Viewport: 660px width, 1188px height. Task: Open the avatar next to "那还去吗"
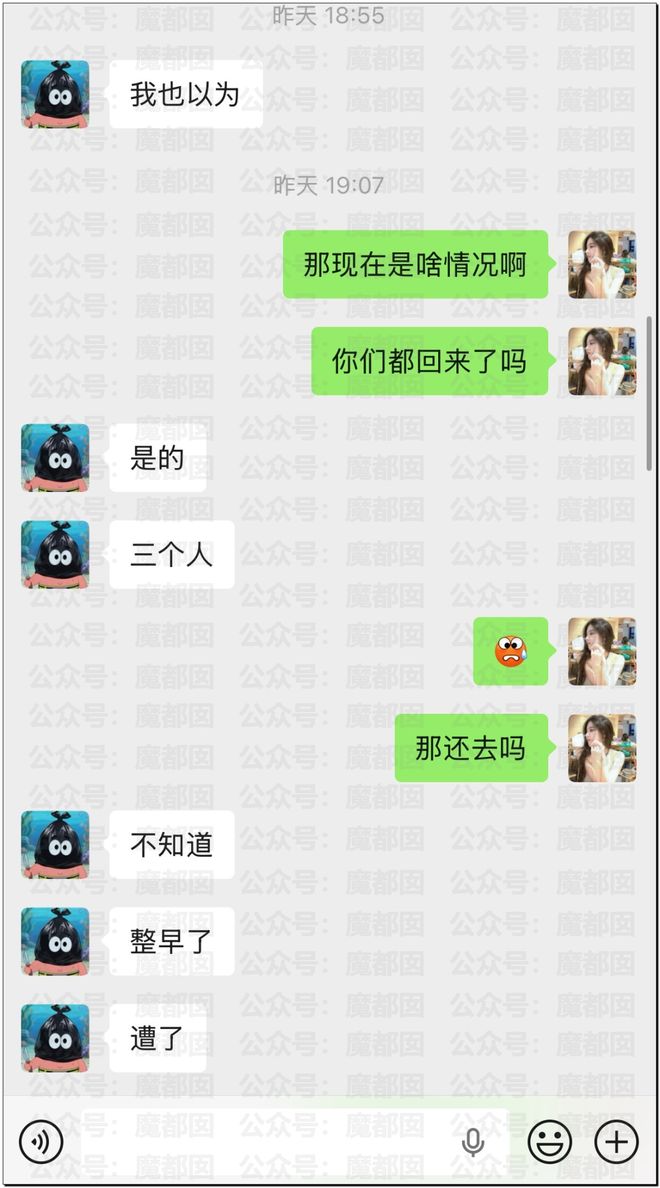point(602,748)
